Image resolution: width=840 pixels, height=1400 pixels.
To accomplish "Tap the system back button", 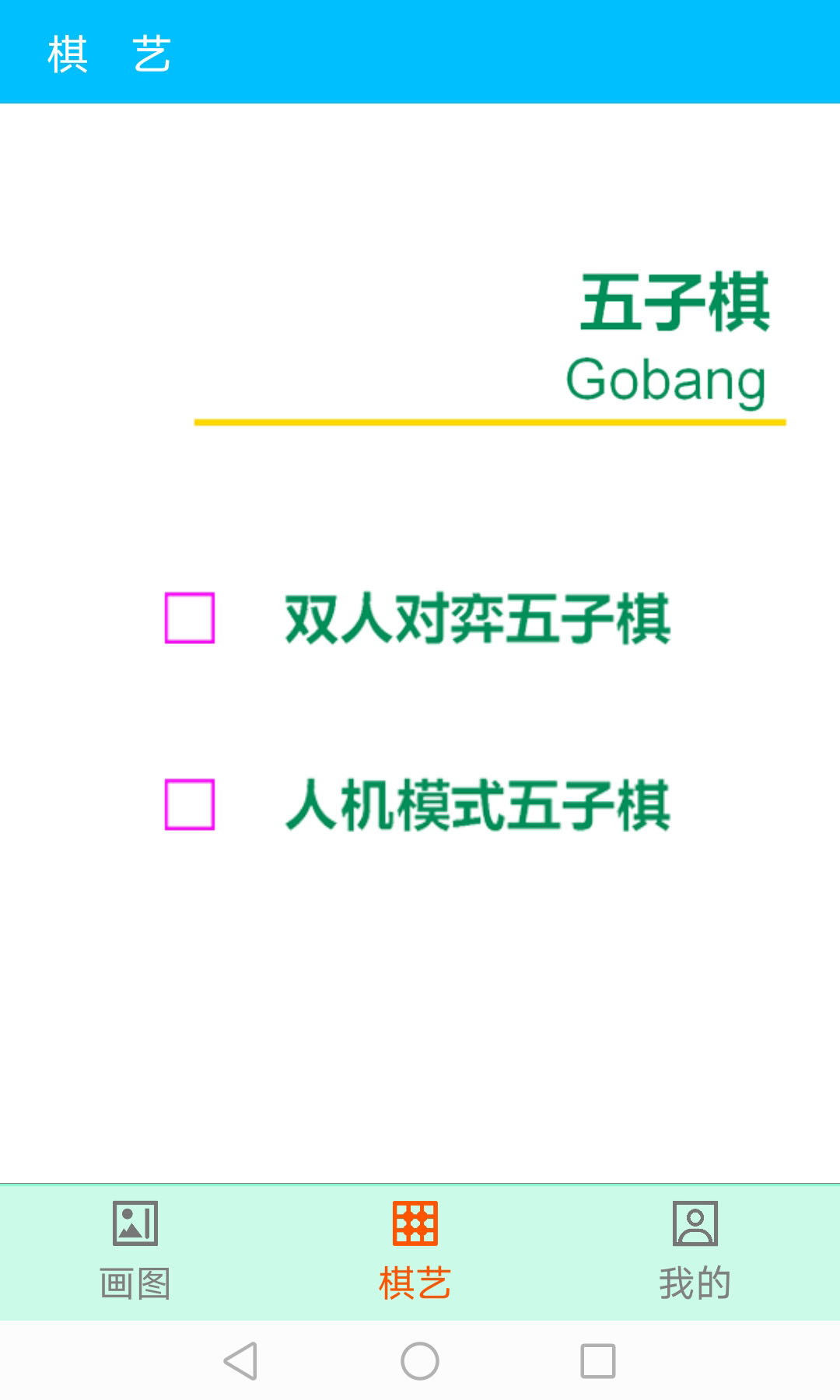I will click(240, 1361).
